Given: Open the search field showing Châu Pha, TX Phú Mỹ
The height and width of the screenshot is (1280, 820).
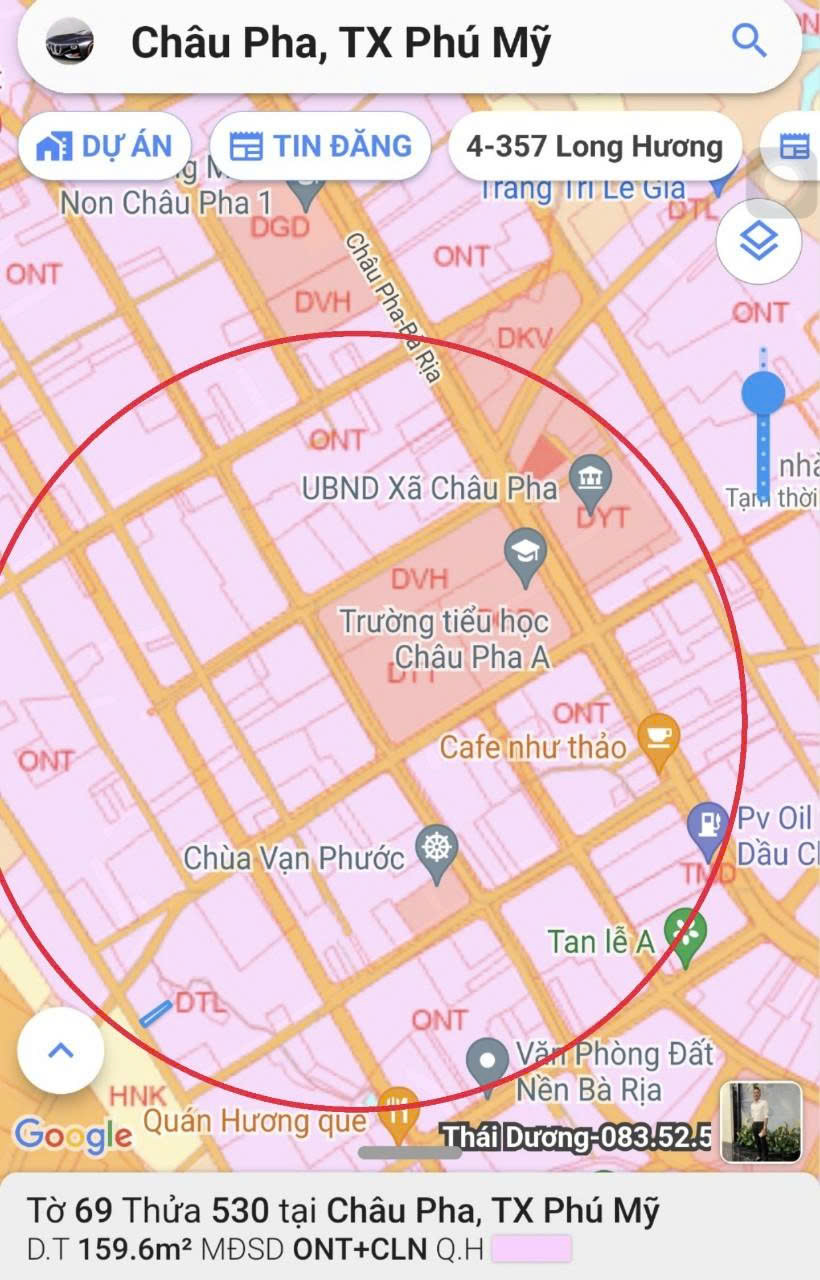Looking at the screenshot, I should tap(410, 43).
